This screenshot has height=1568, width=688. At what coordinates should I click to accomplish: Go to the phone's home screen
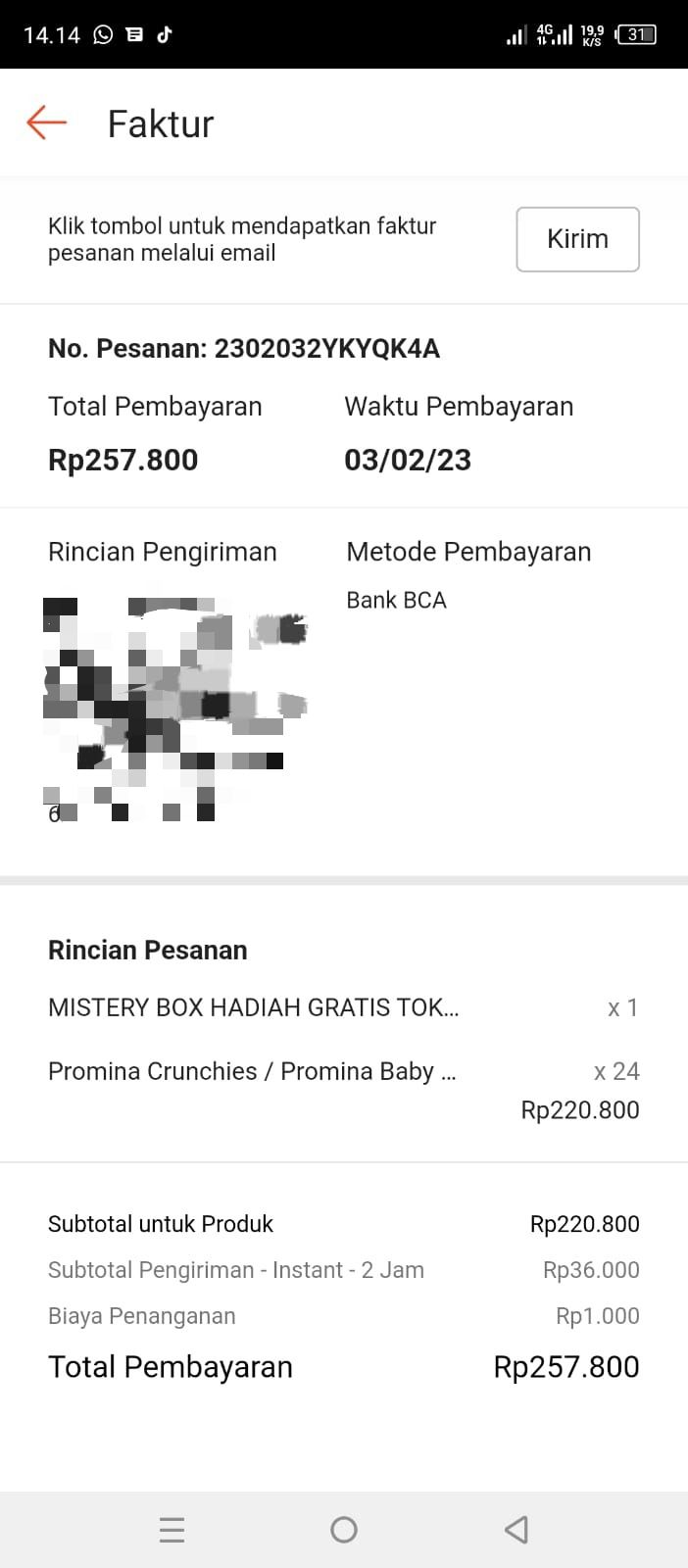click(x=344, y=1530)
